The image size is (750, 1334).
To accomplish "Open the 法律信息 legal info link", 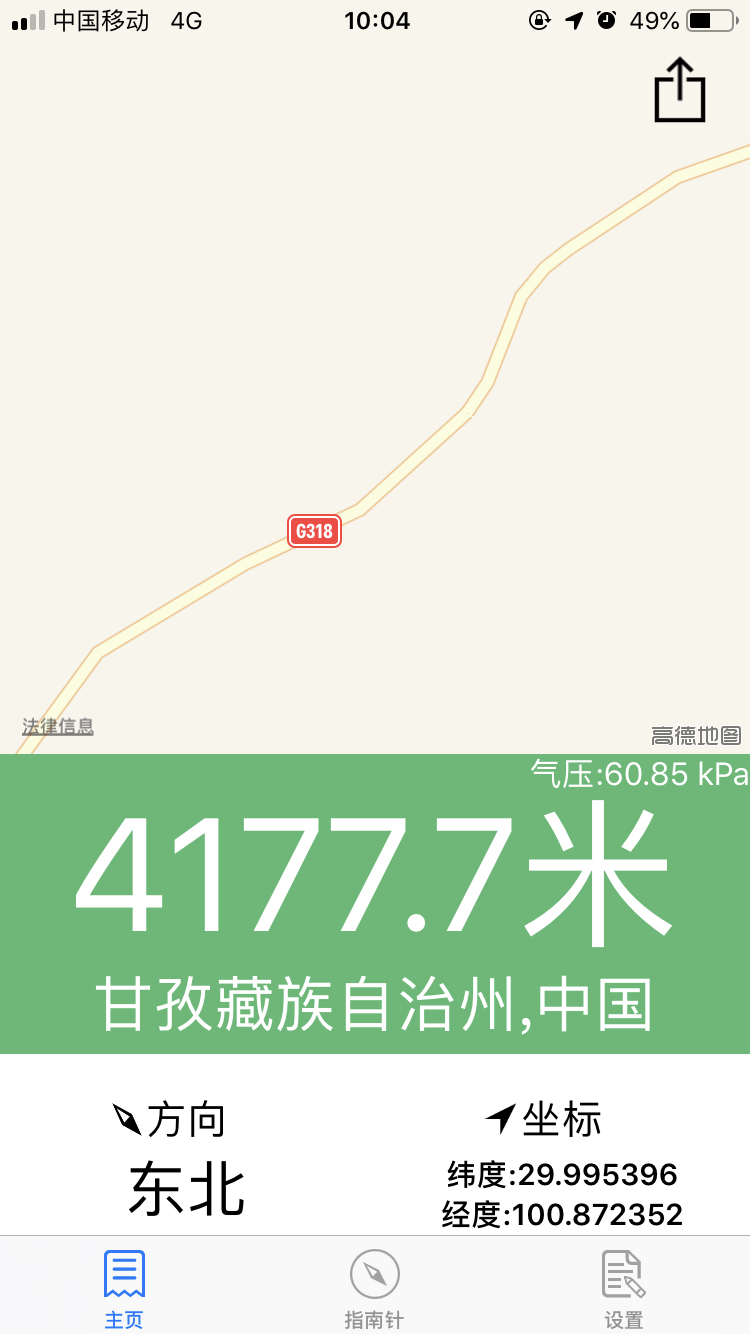I will point(58,727).
